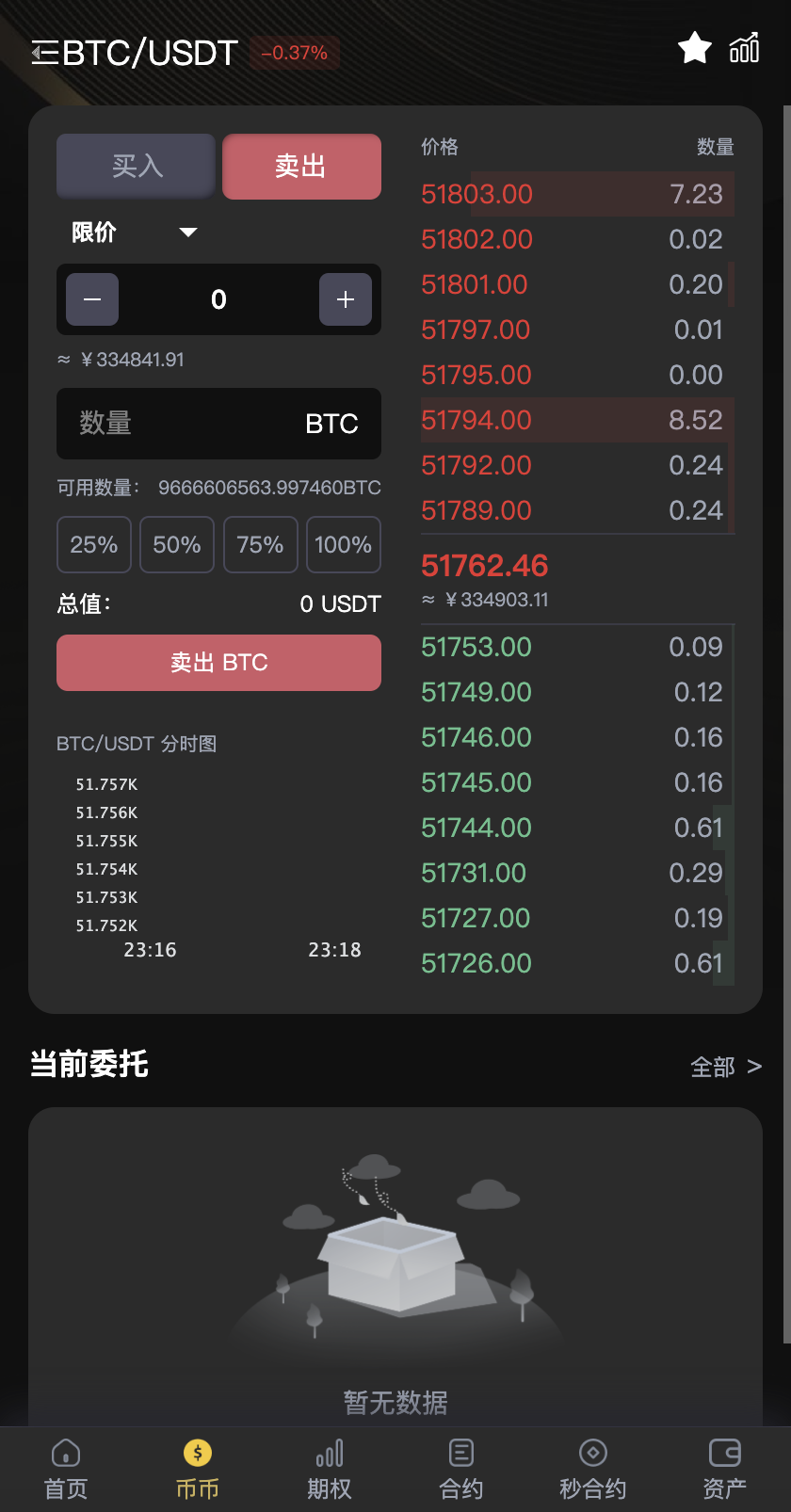
Task: Tap the plus stepper to increase price
Action: (x=346, y=299)
